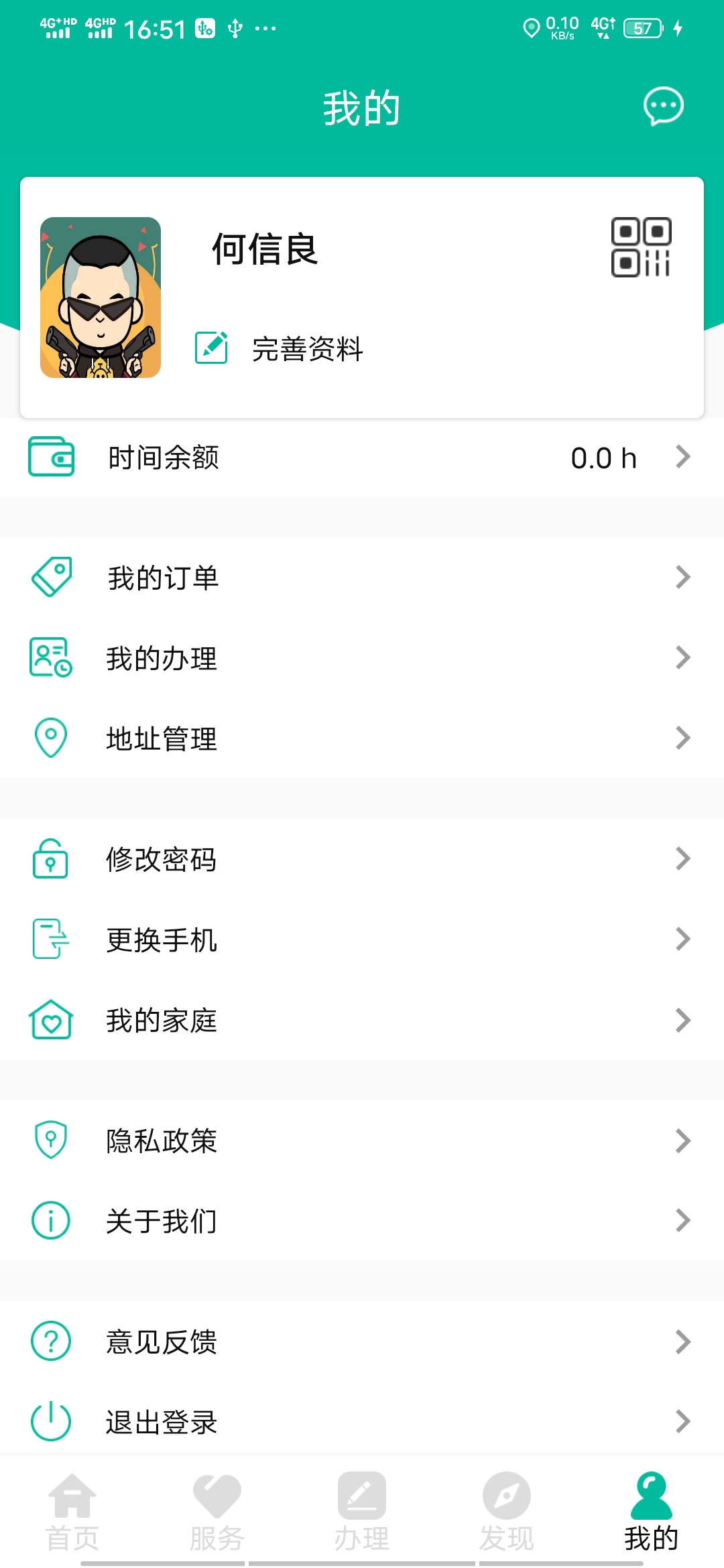Open 我的家庭 family page
The height and width of the screenshot is (1568, 724).
click(362, 1020)
